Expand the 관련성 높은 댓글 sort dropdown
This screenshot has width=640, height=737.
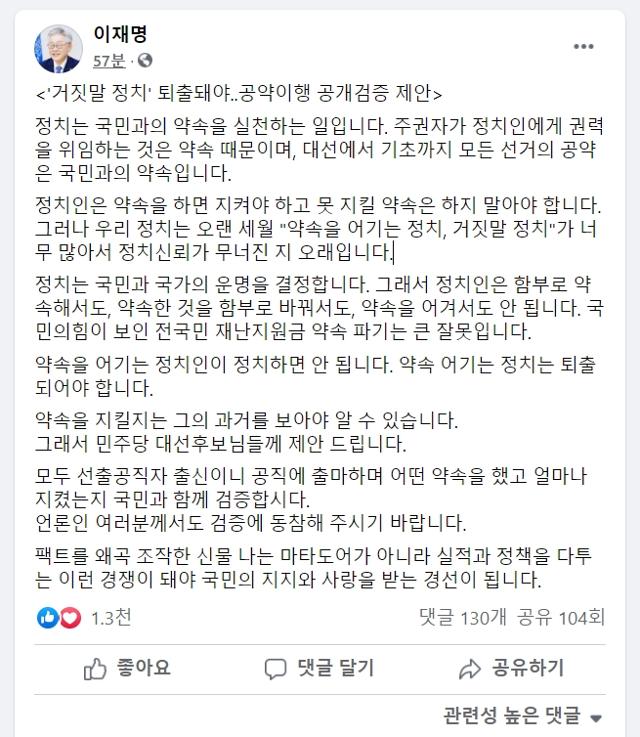click(x=523, y=715)
